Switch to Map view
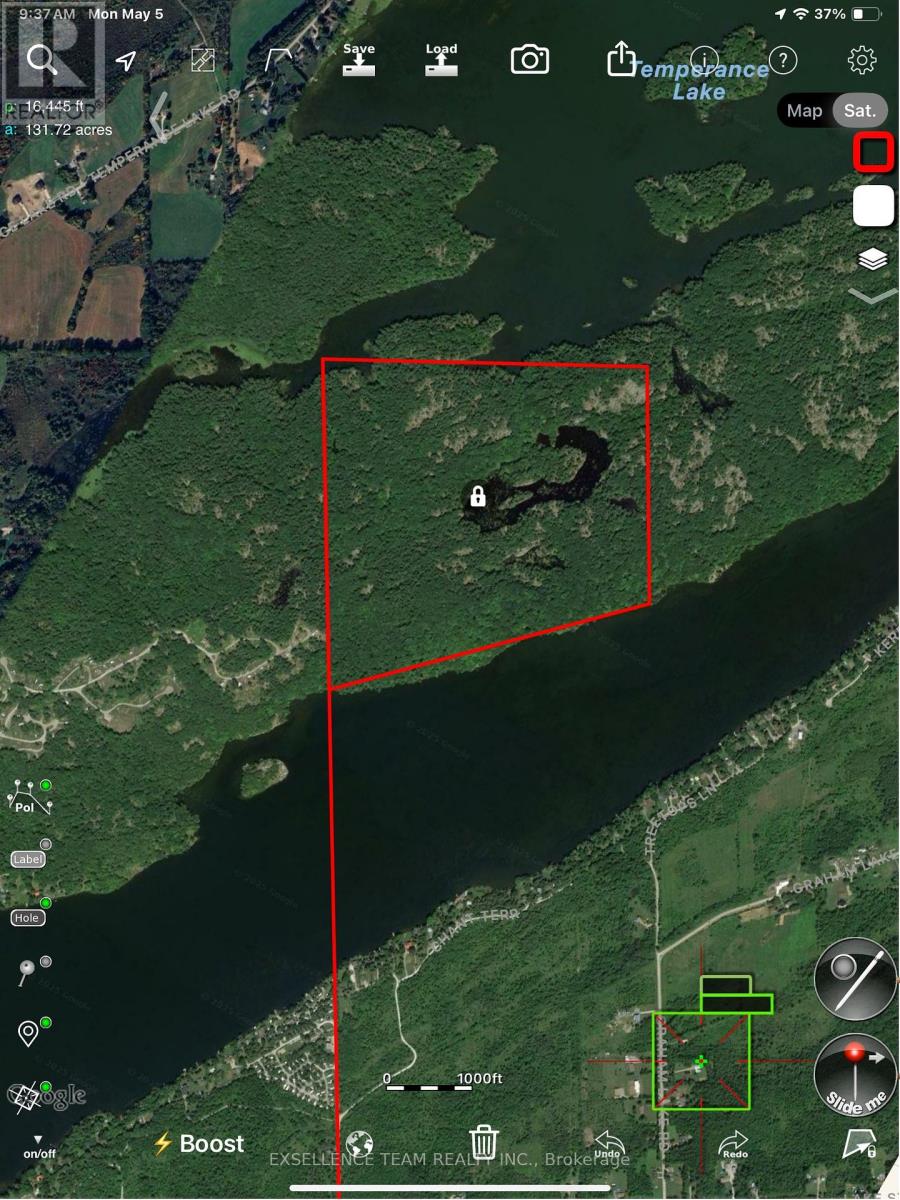Viewport: 900px width, 1200px height. [x=804, y=111]
